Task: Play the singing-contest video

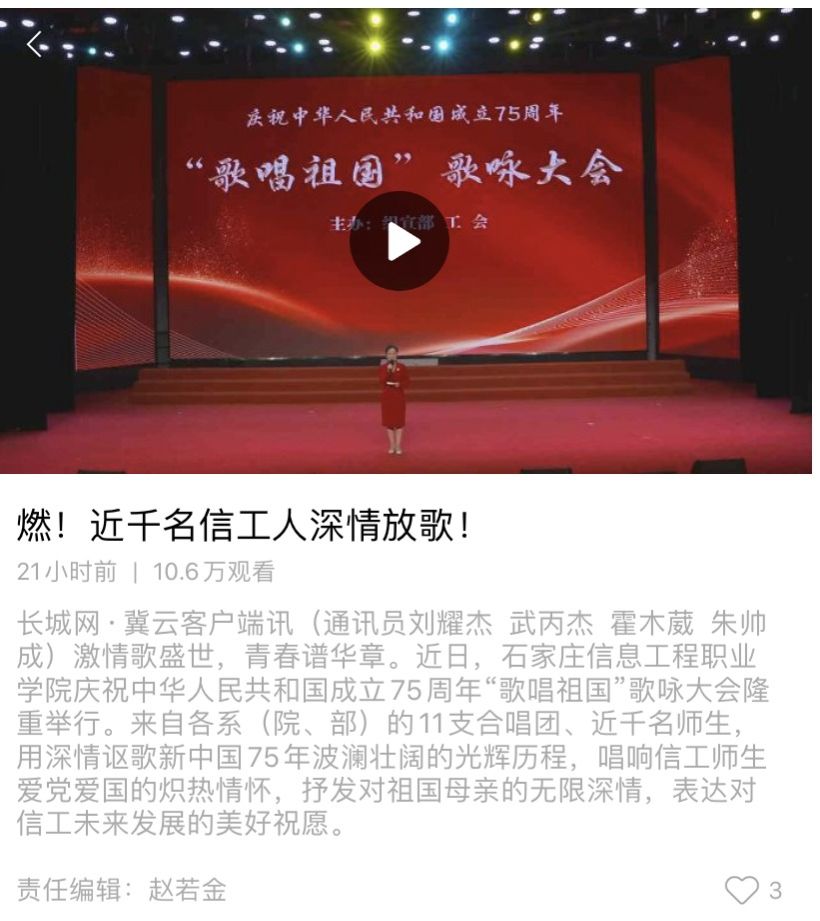Action: coord(399,241)
